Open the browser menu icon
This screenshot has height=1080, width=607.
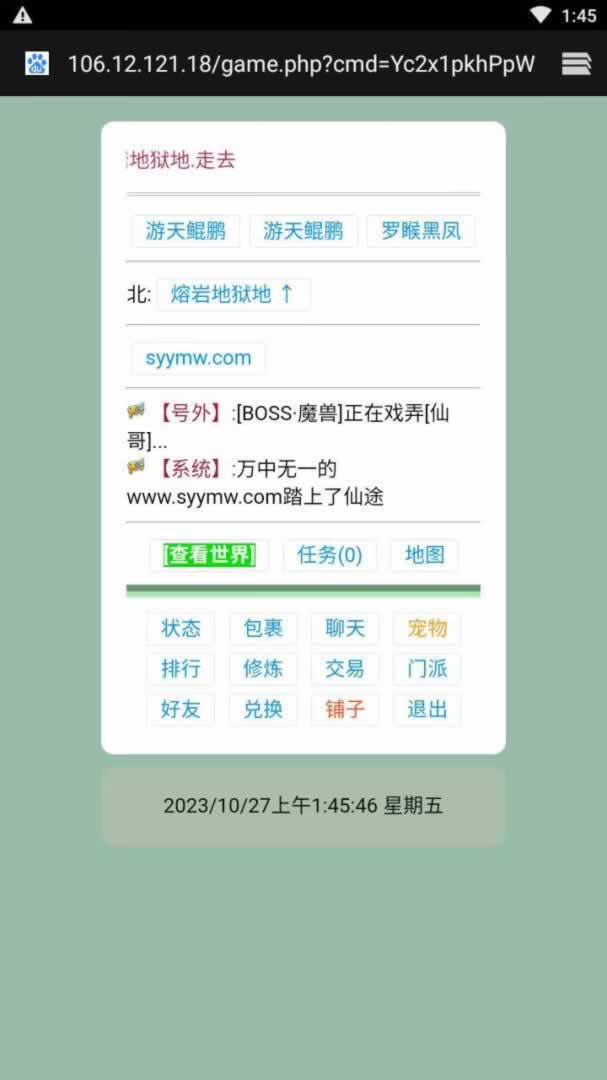point(576,64)
